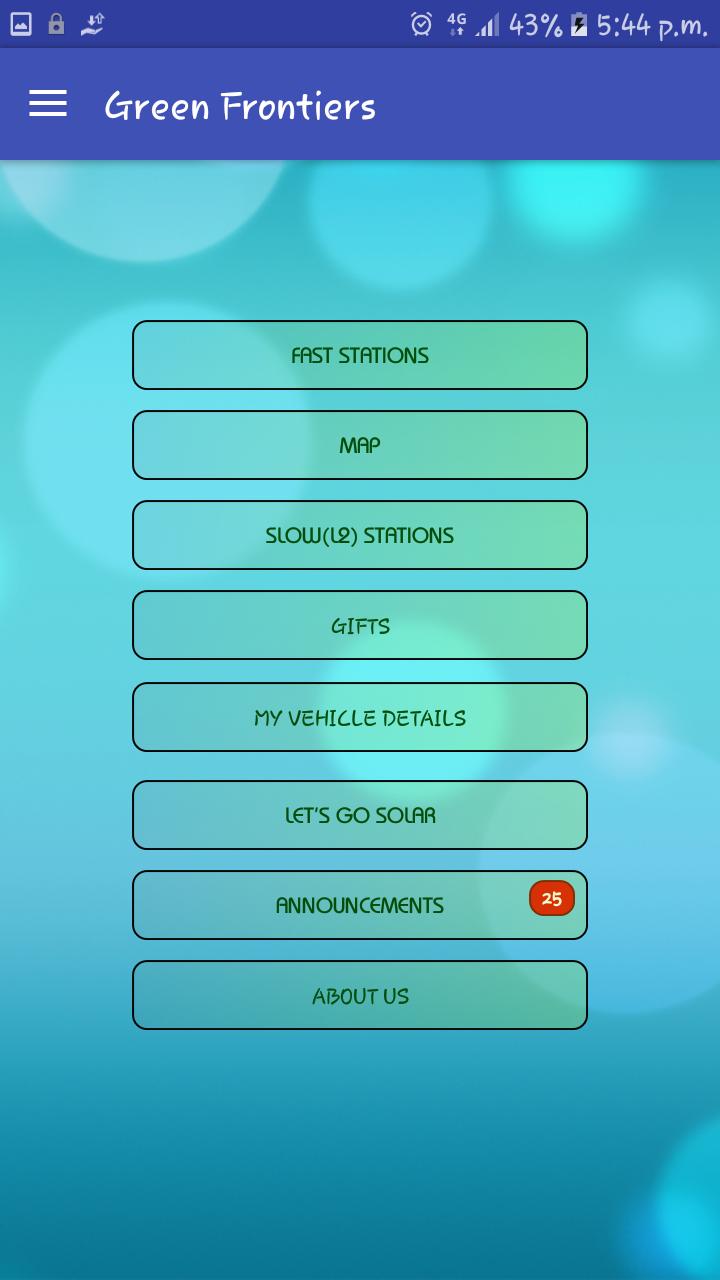View Slow(L2) Stations
Screen dimensions: 720x1280
[x=360, y=535]
